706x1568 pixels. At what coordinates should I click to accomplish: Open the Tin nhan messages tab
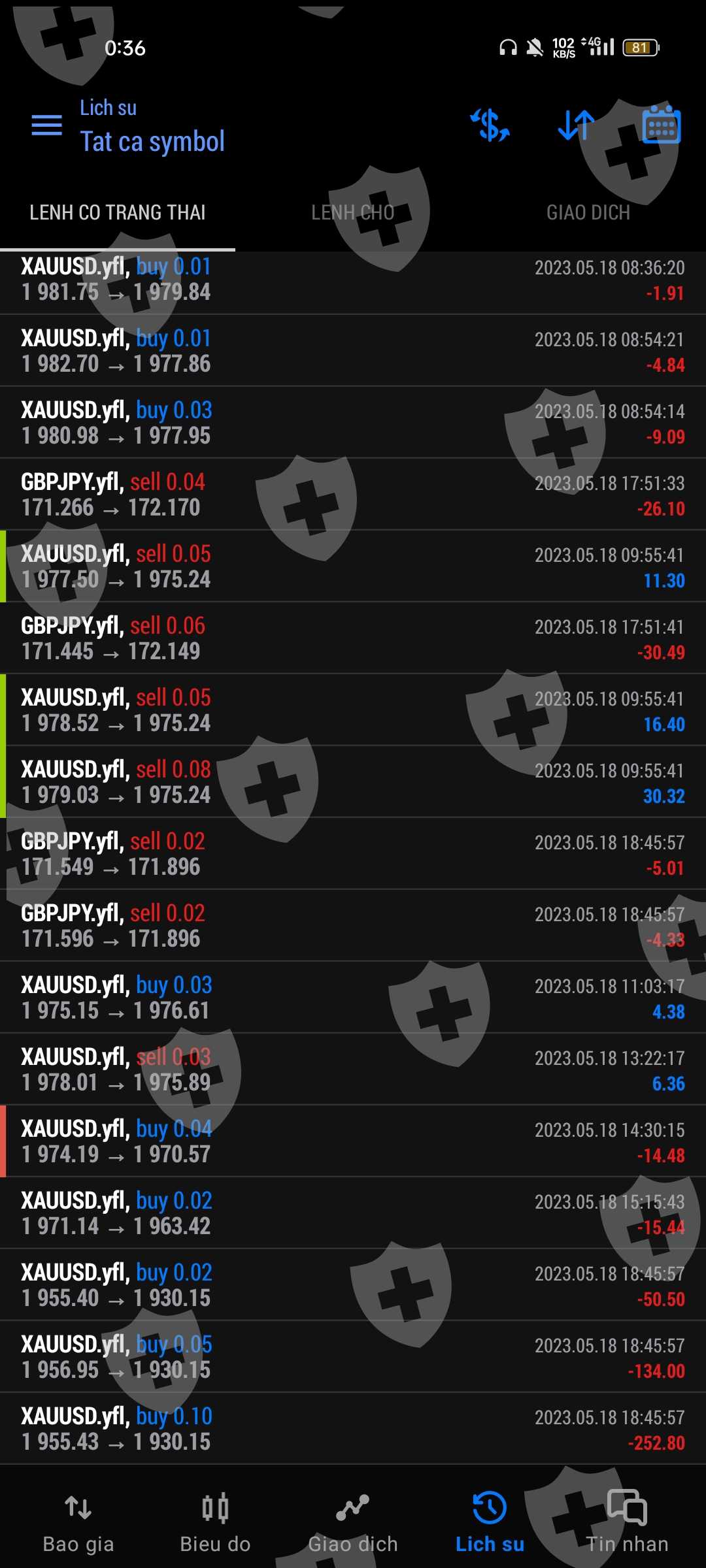pos(627,1522)
